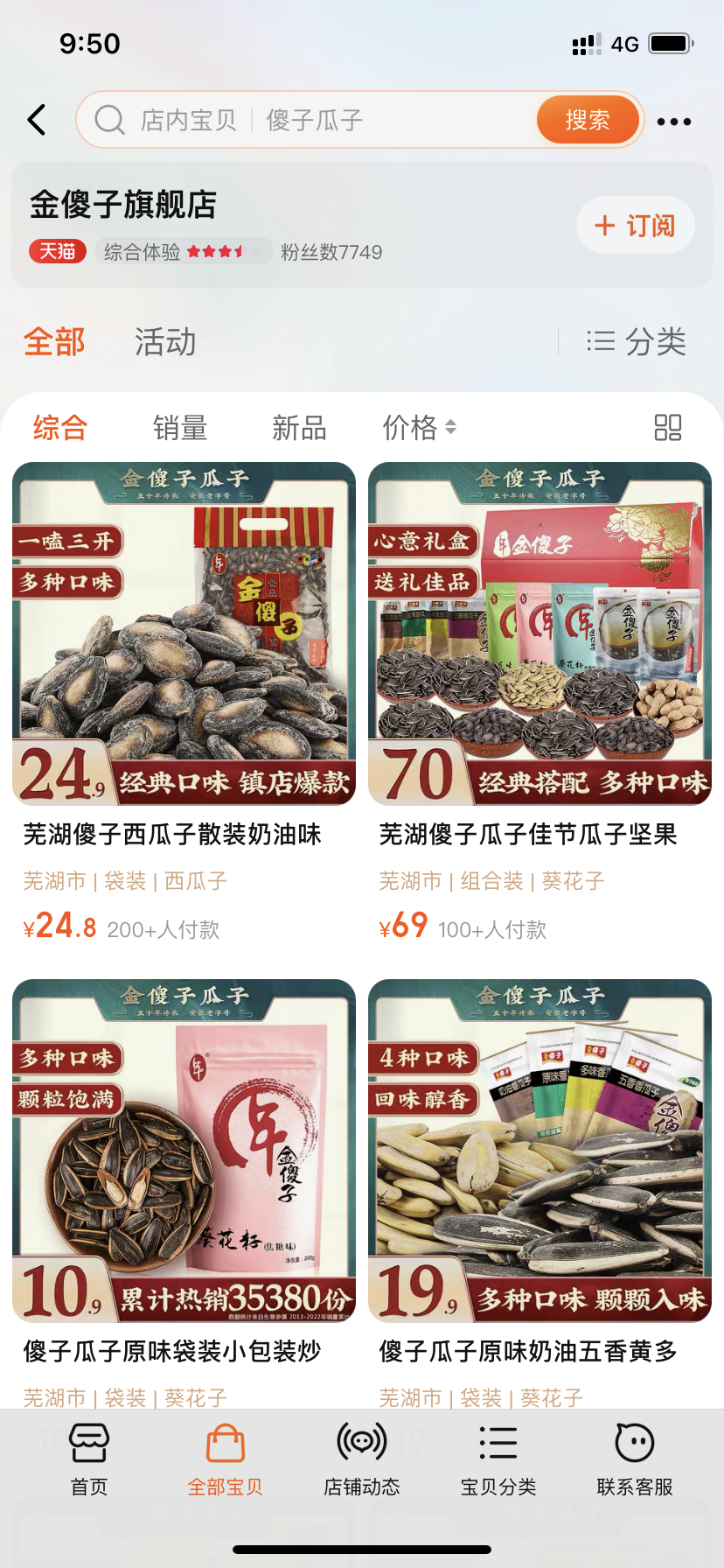Switch to the 活动 tab
The width and height of the screenshot is (724, 1568).
coord(163,341)
